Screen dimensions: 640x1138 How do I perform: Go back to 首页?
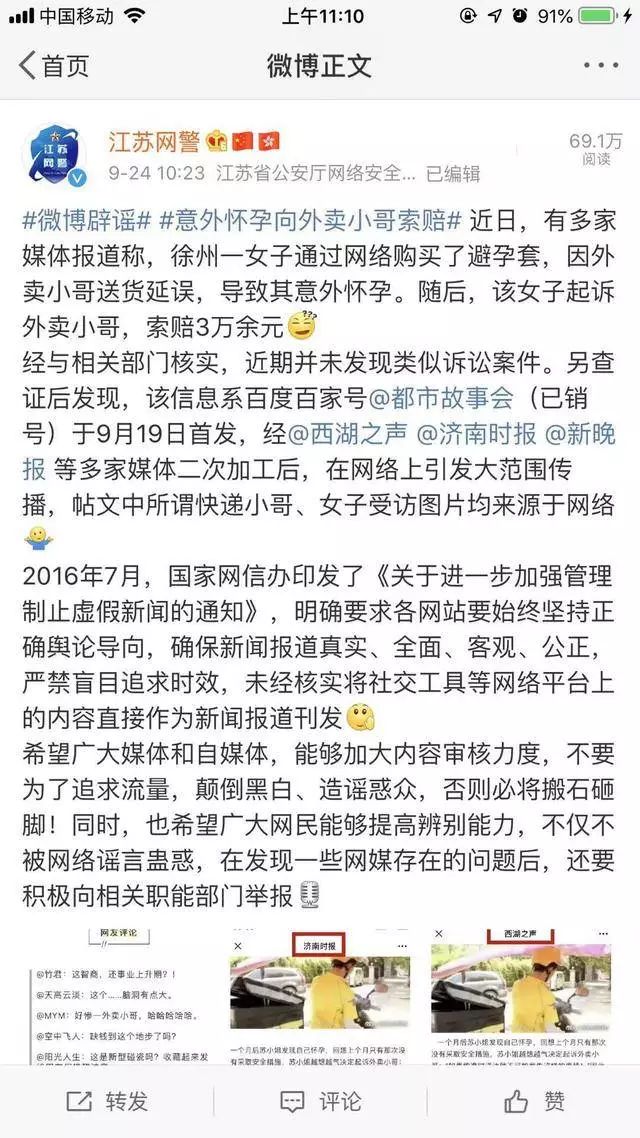point(54,65)
